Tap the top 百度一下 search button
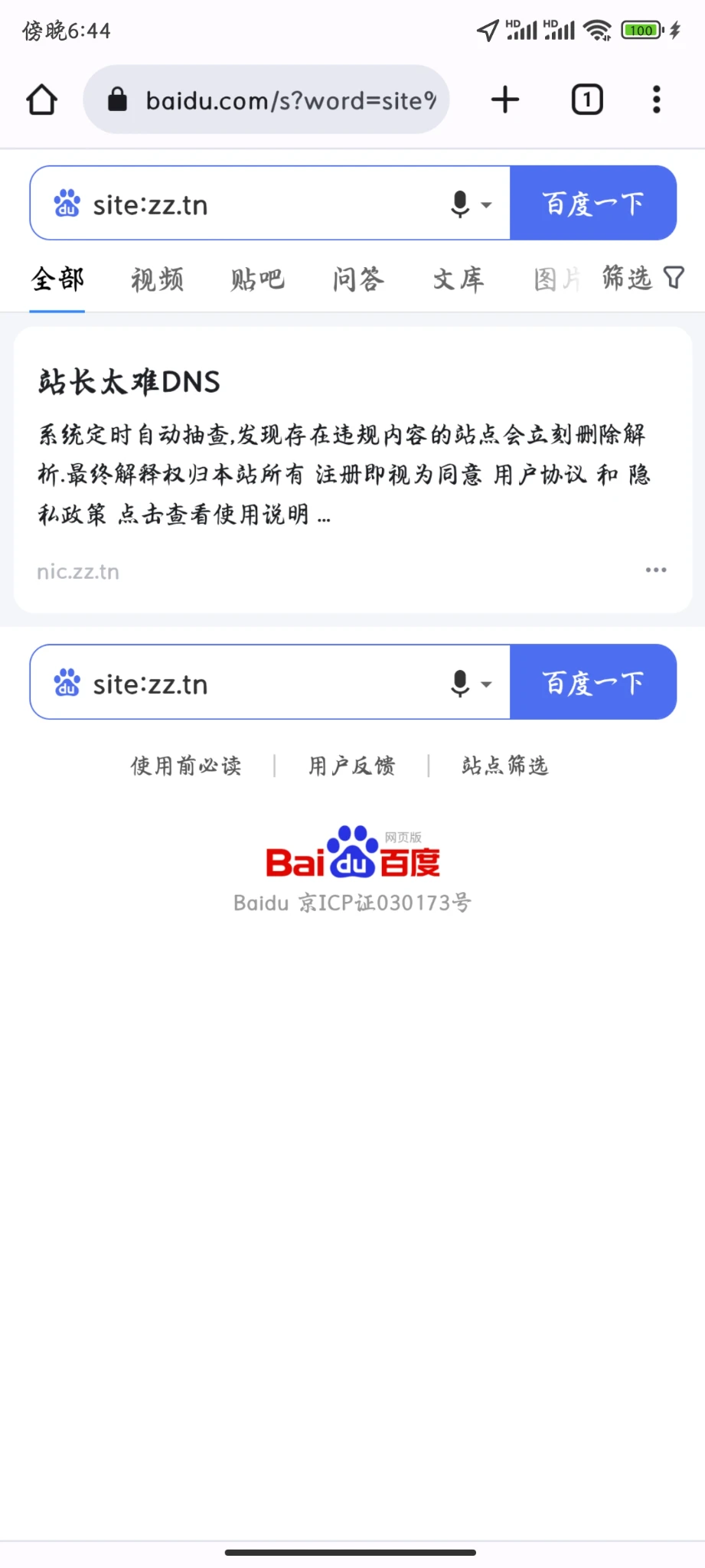The height and width of the screenshot is (1568, 705). click(593, 204)
